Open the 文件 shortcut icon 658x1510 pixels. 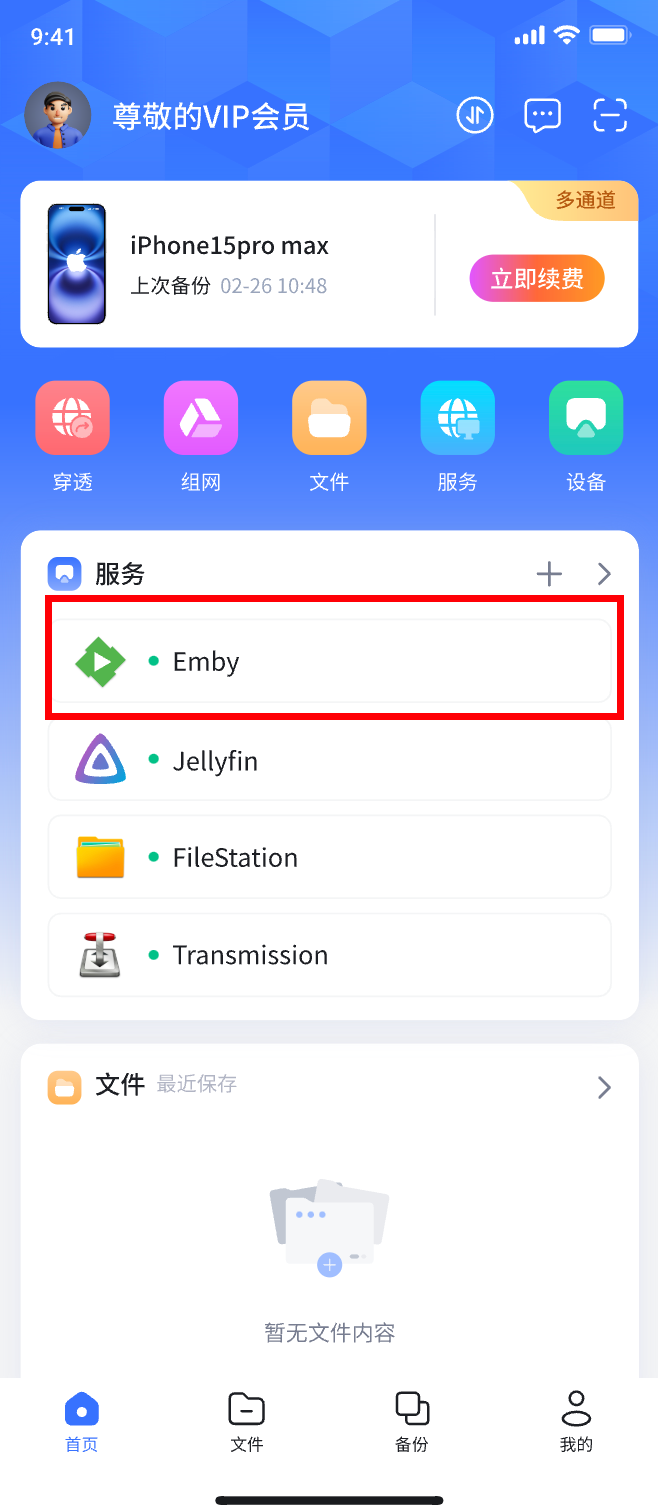329,418
